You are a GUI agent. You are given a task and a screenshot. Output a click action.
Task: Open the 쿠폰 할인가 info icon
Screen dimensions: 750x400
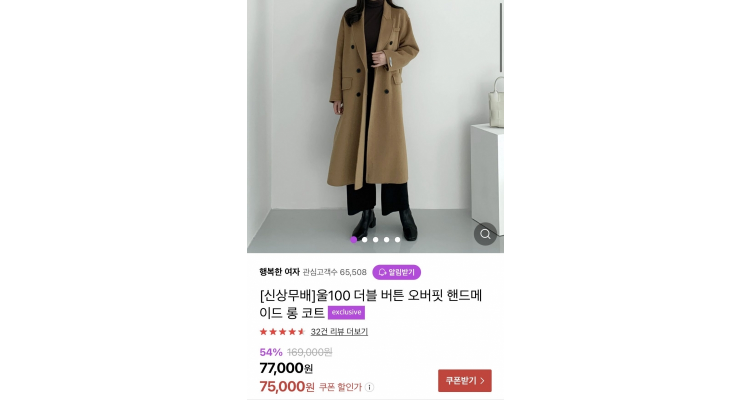(x=370, y=388)
